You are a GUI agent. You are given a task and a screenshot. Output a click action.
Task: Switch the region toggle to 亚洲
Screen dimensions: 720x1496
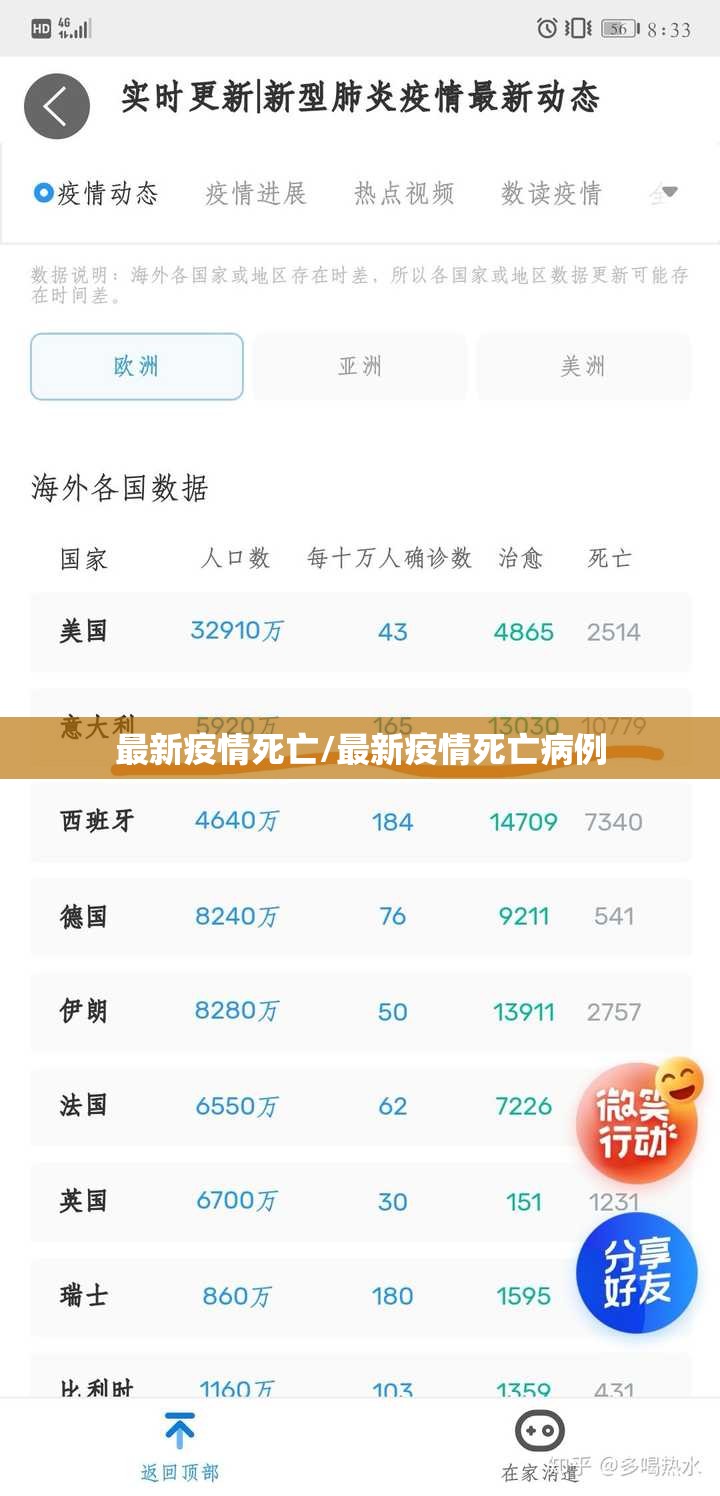[x=360, y=366]
